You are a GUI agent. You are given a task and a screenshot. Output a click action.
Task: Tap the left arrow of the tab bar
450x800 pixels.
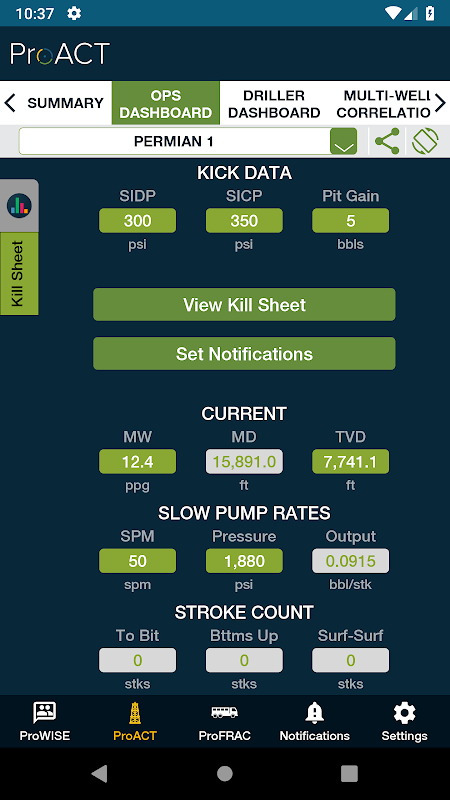pyautogui.click(x=10, y=103)
